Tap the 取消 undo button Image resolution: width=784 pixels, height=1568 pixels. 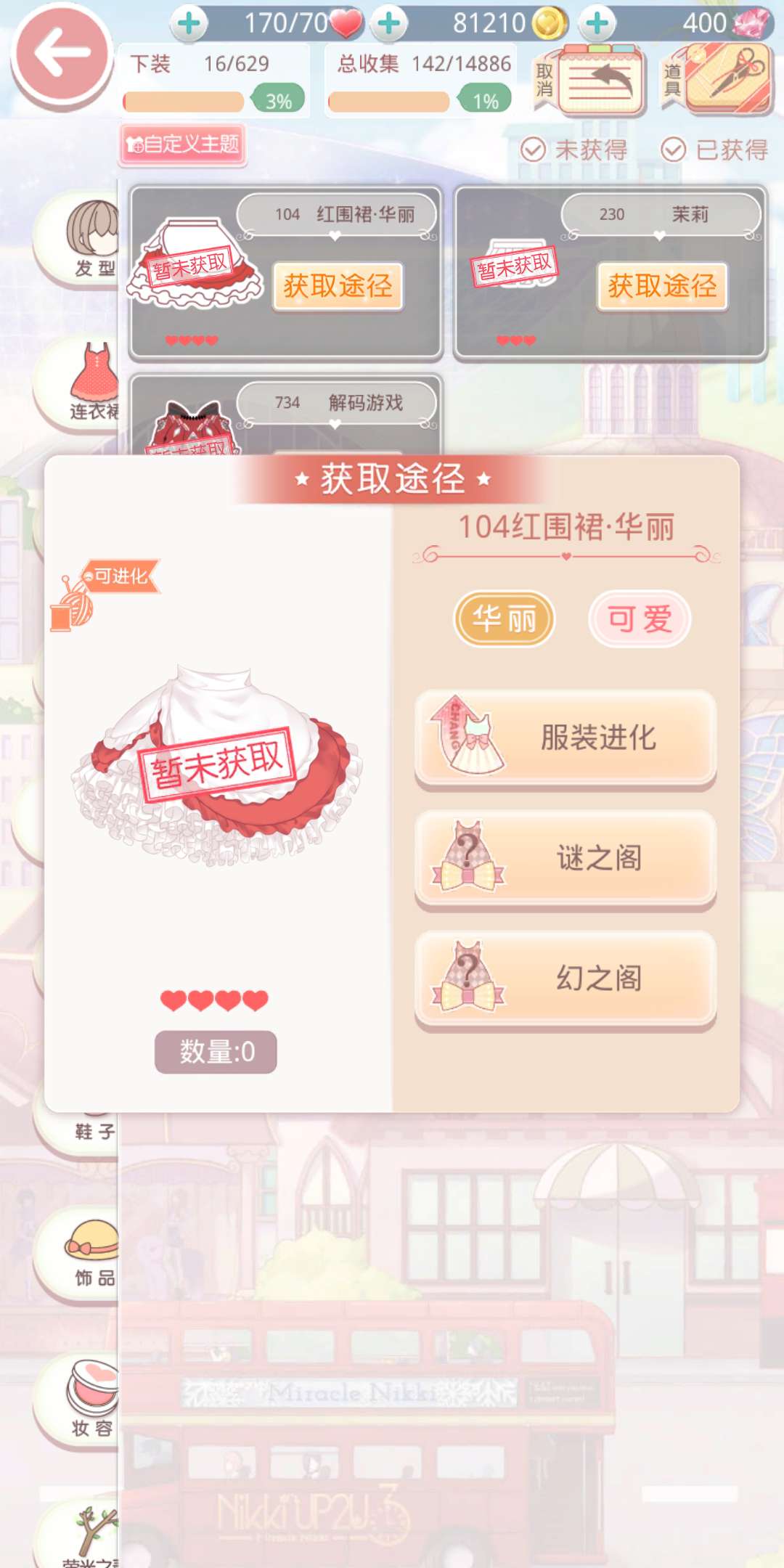(589, 80)
